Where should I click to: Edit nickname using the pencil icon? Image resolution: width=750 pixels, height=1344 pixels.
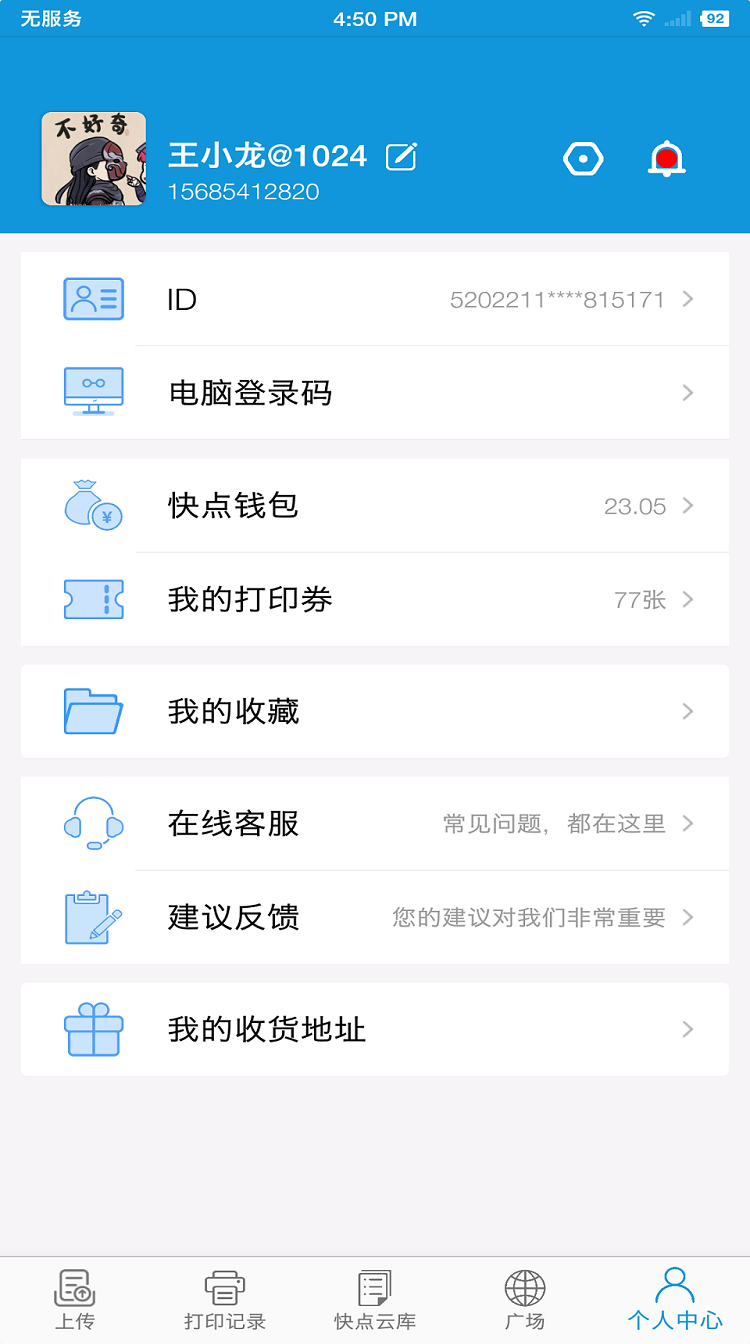coord(401,156)
